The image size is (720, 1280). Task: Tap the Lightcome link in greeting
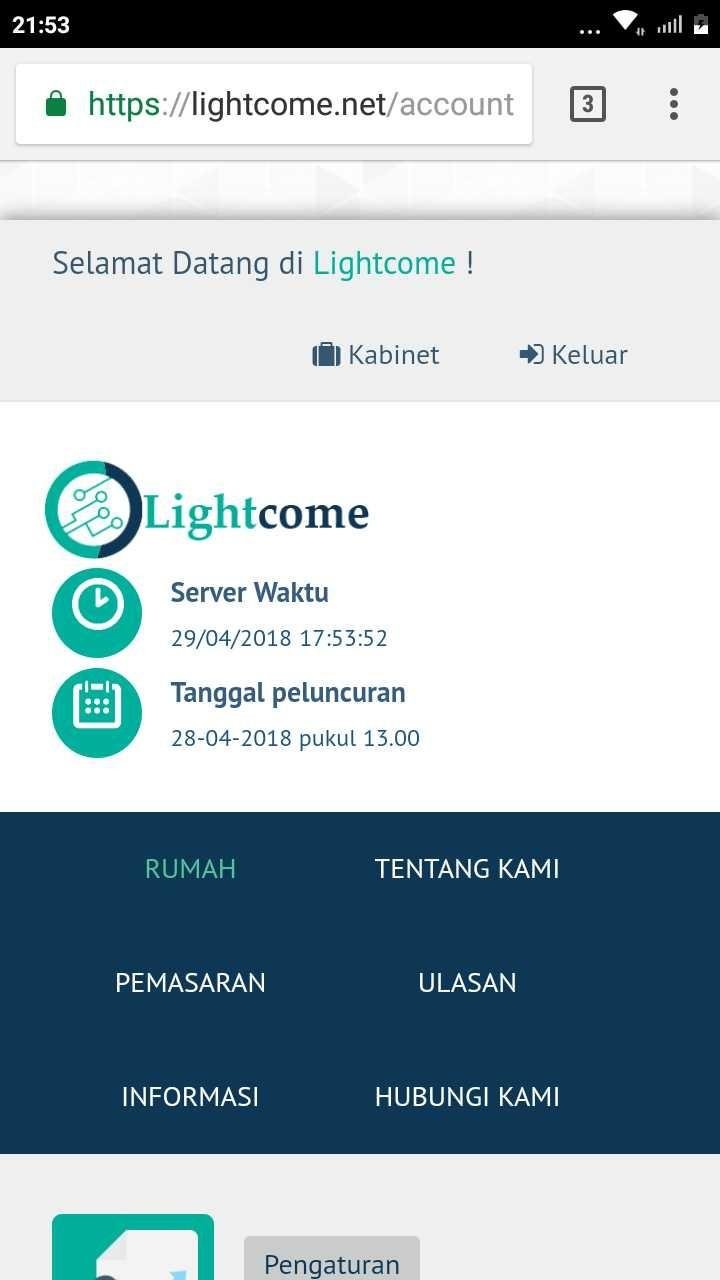[x=384, y=263]
